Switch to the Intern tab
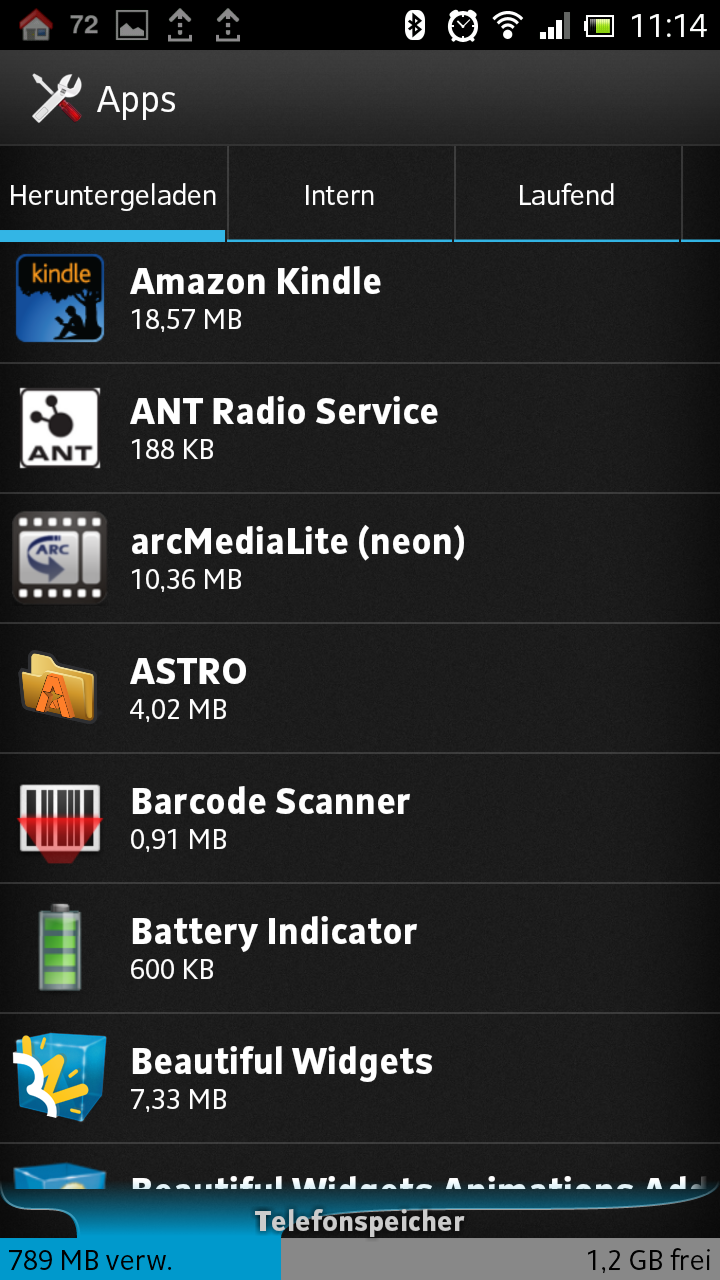The width and height of the screenshot is (720, 1280). [340, 195]
